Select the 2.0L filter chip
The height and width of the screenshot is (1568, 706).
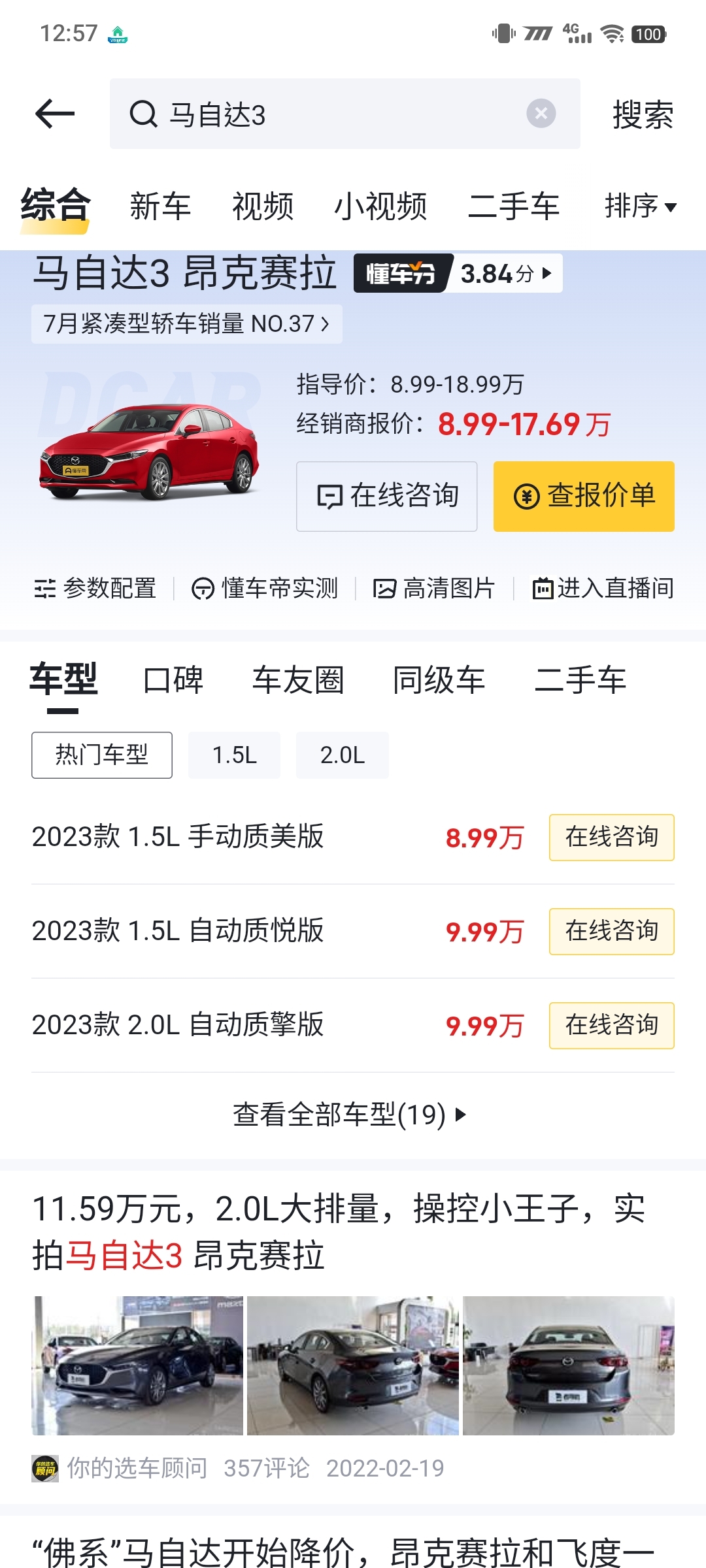(343, 755)
